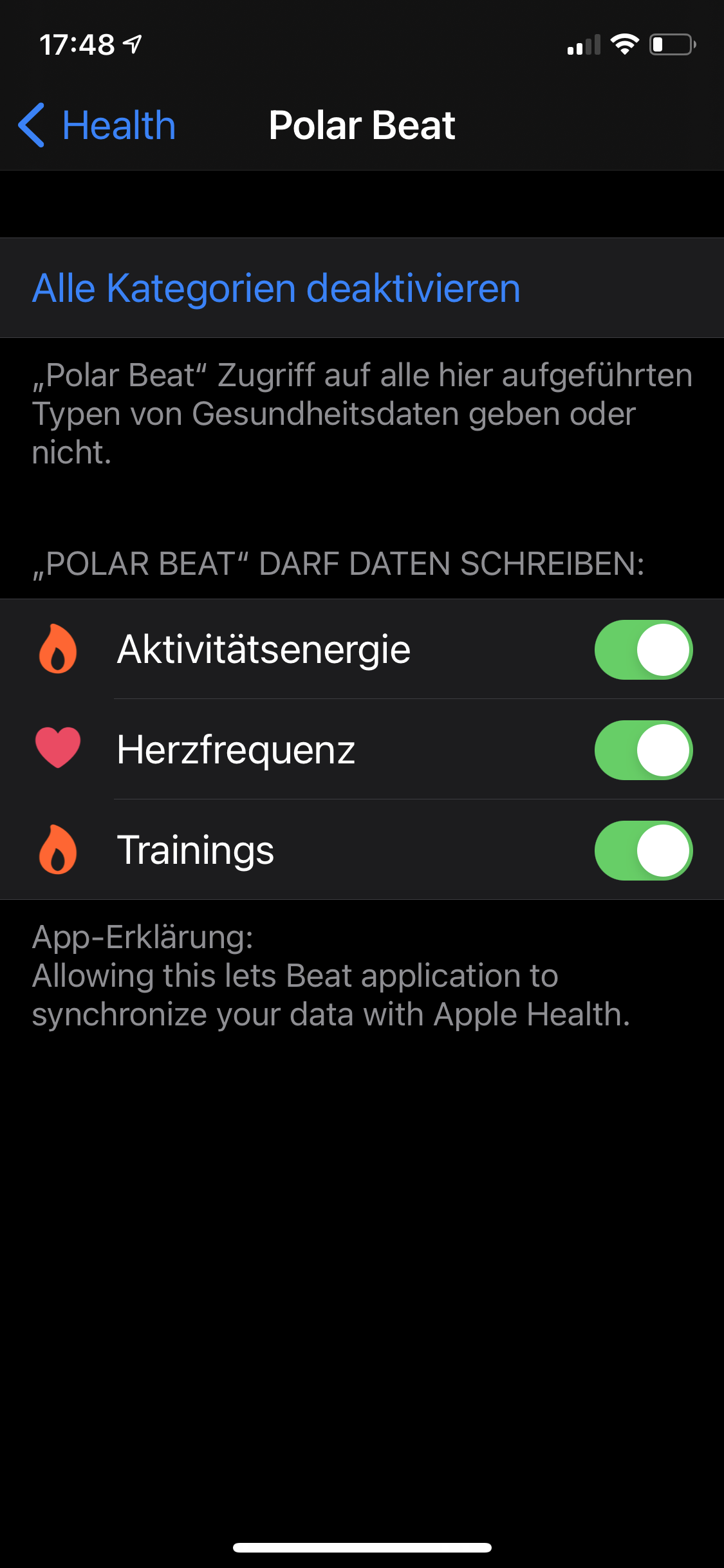The image size is (724, 1568).
Task: Disable the Aktivitätsenergie switch
Action: pos(643,649)
